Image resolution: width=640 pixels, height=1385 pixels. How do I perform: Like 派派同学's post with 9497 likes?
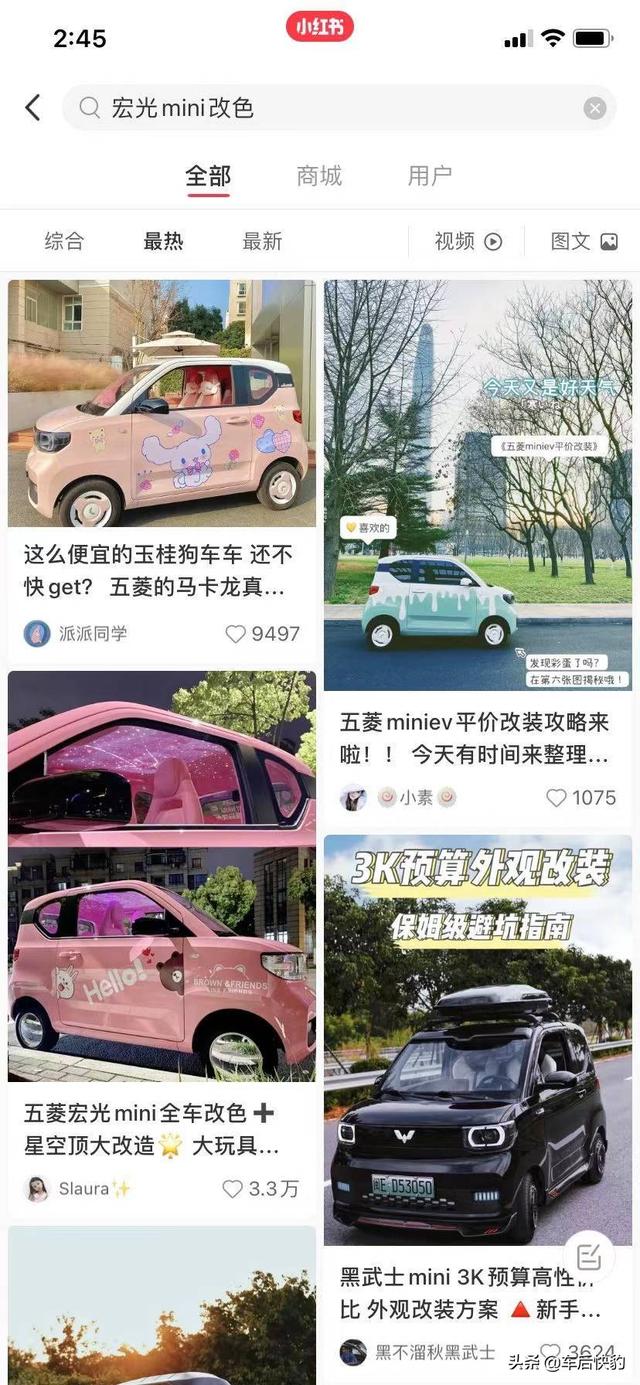236,634
